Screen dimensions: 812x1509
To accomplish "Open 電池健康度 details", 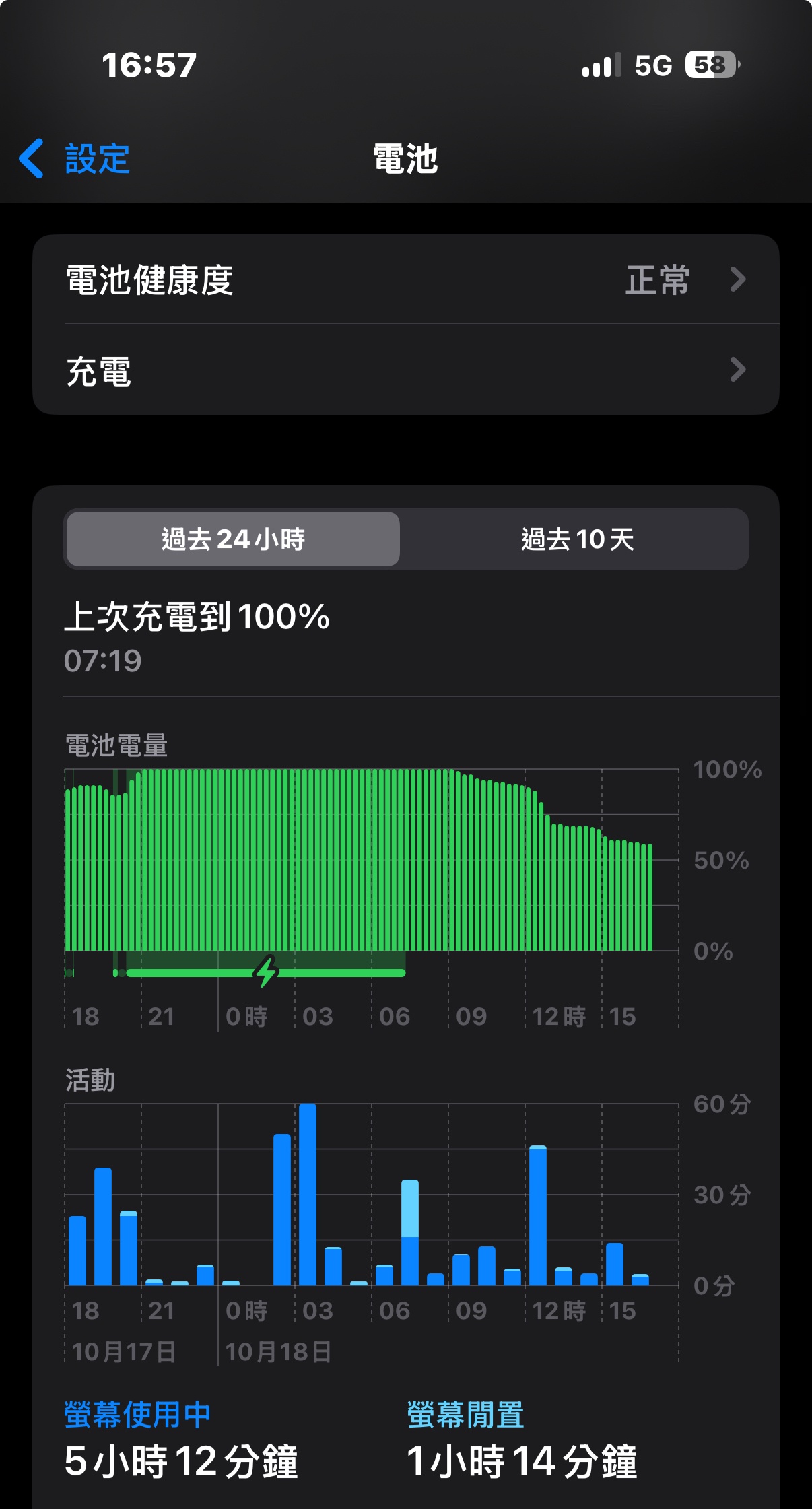I will point(406,279).
